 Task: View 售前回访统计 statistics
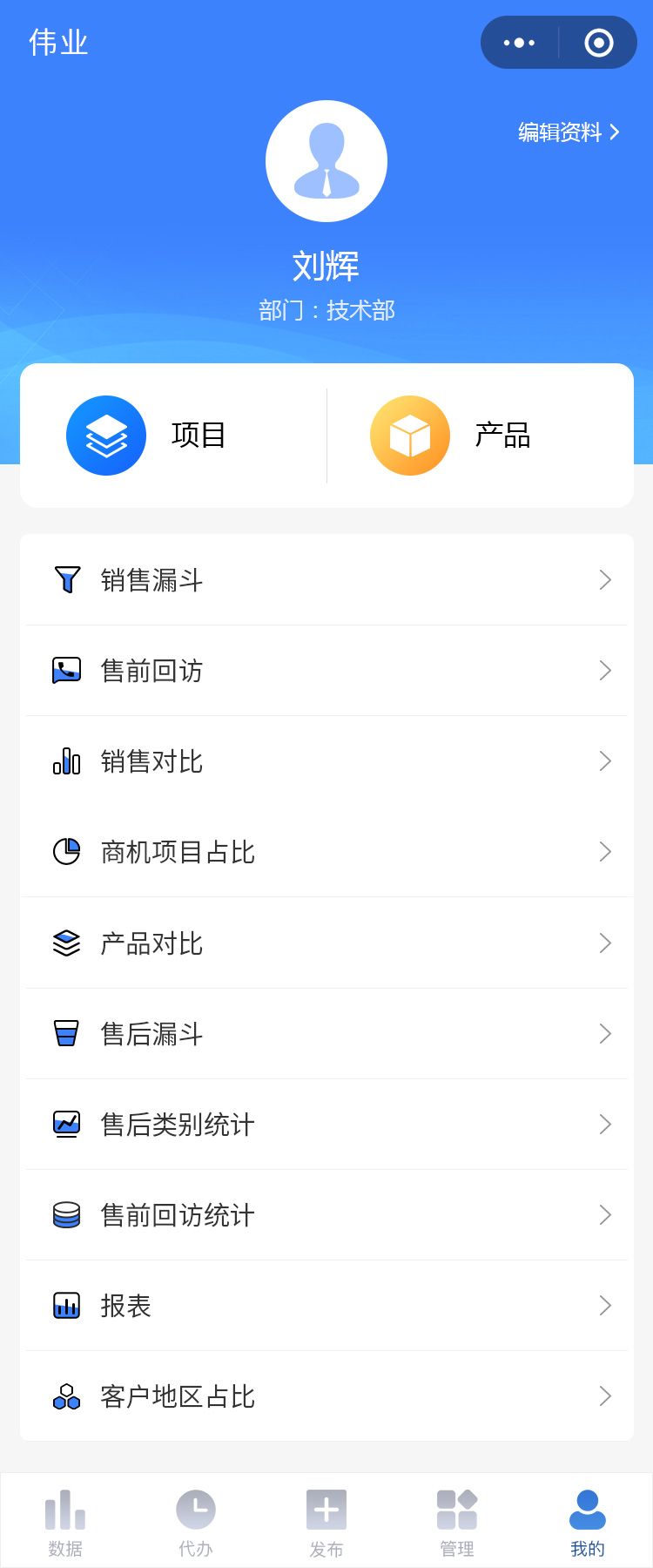point(326,1215)
